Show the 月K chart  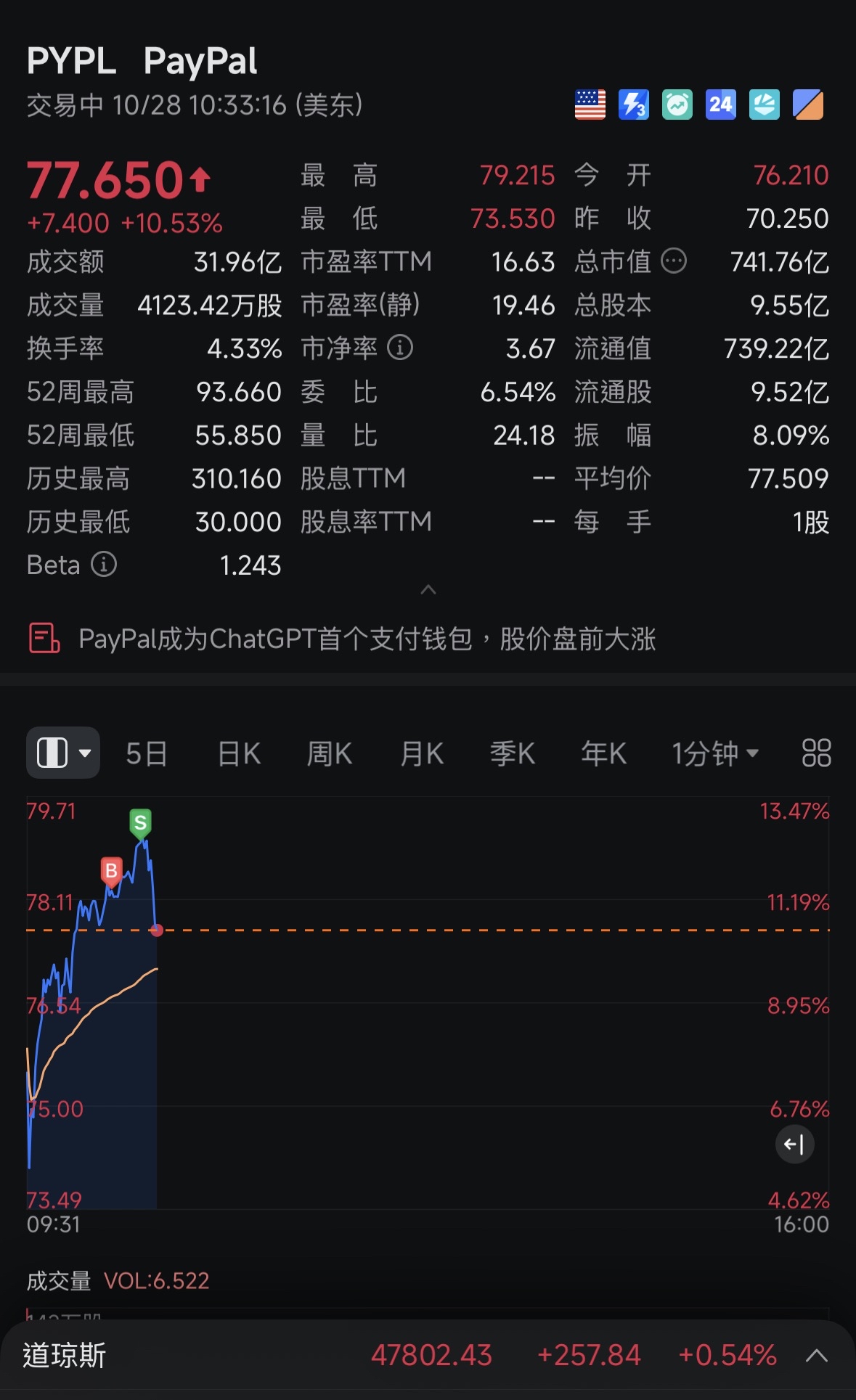coord(422,754)
